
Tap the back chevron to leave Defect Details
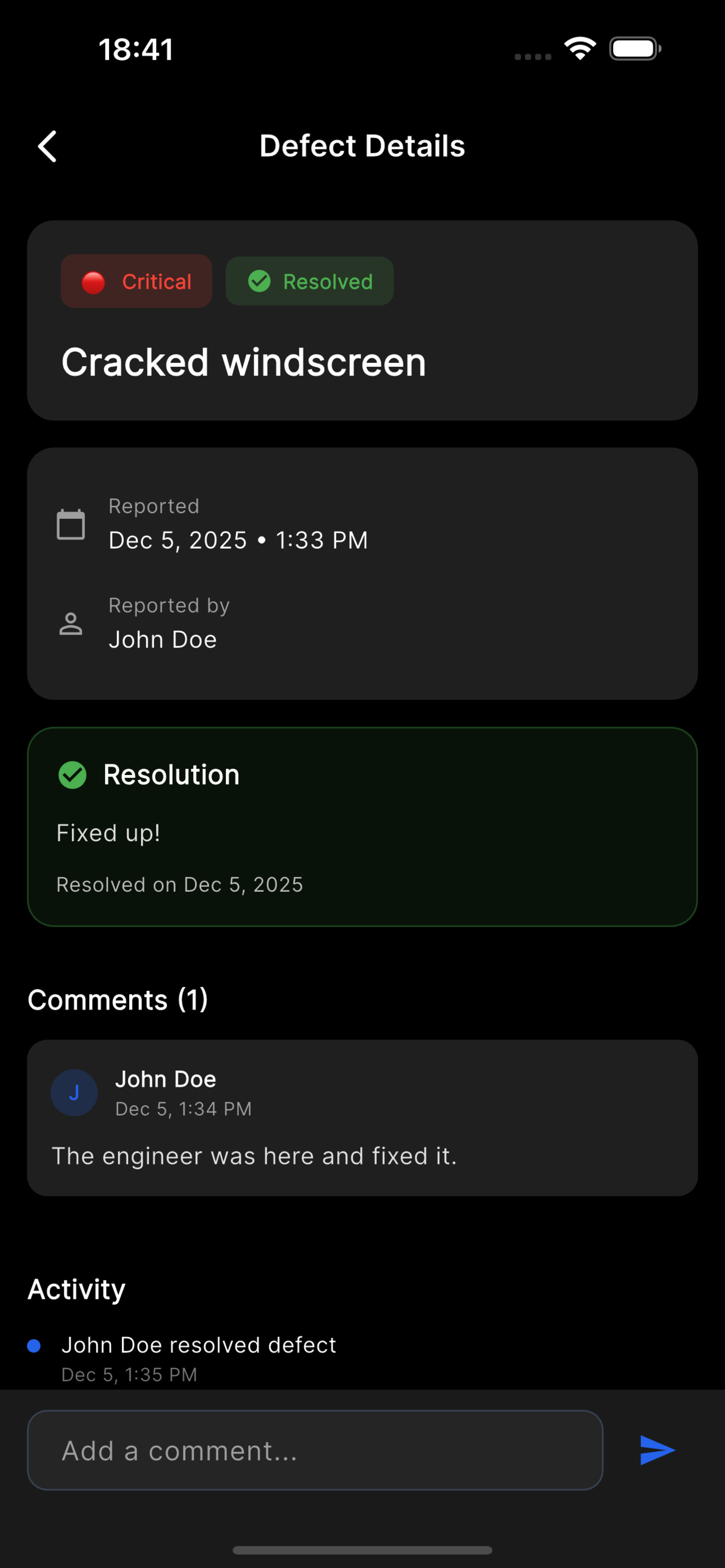click(47, 146)
